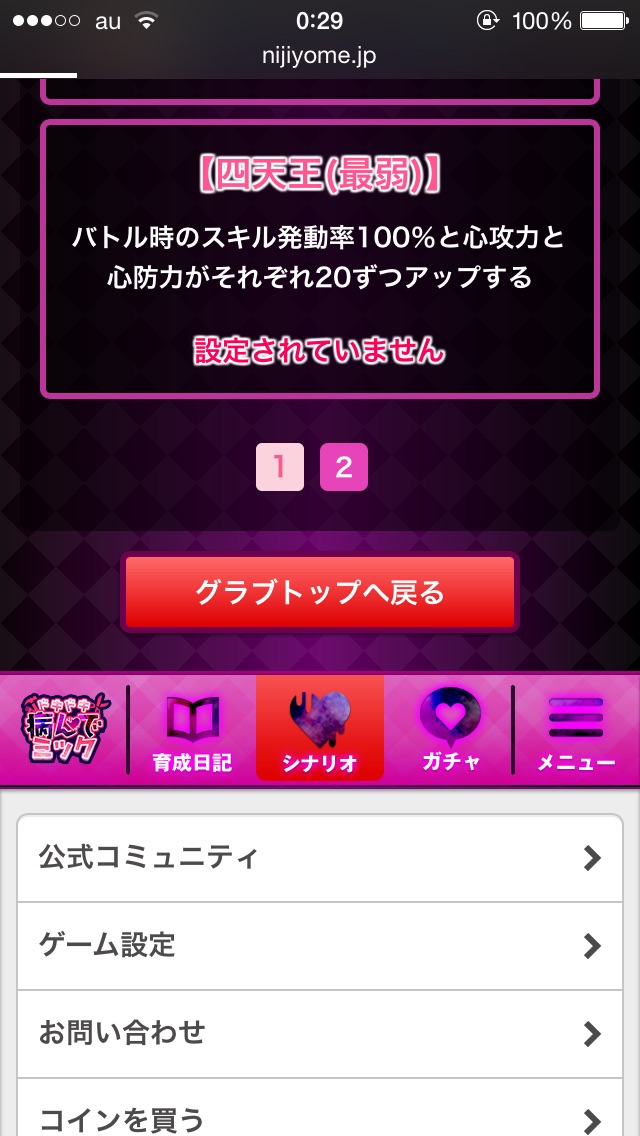Viewport: 640px width, 1136px height.
Task: Select page 1 in pagination
Action: coord(280,467)
